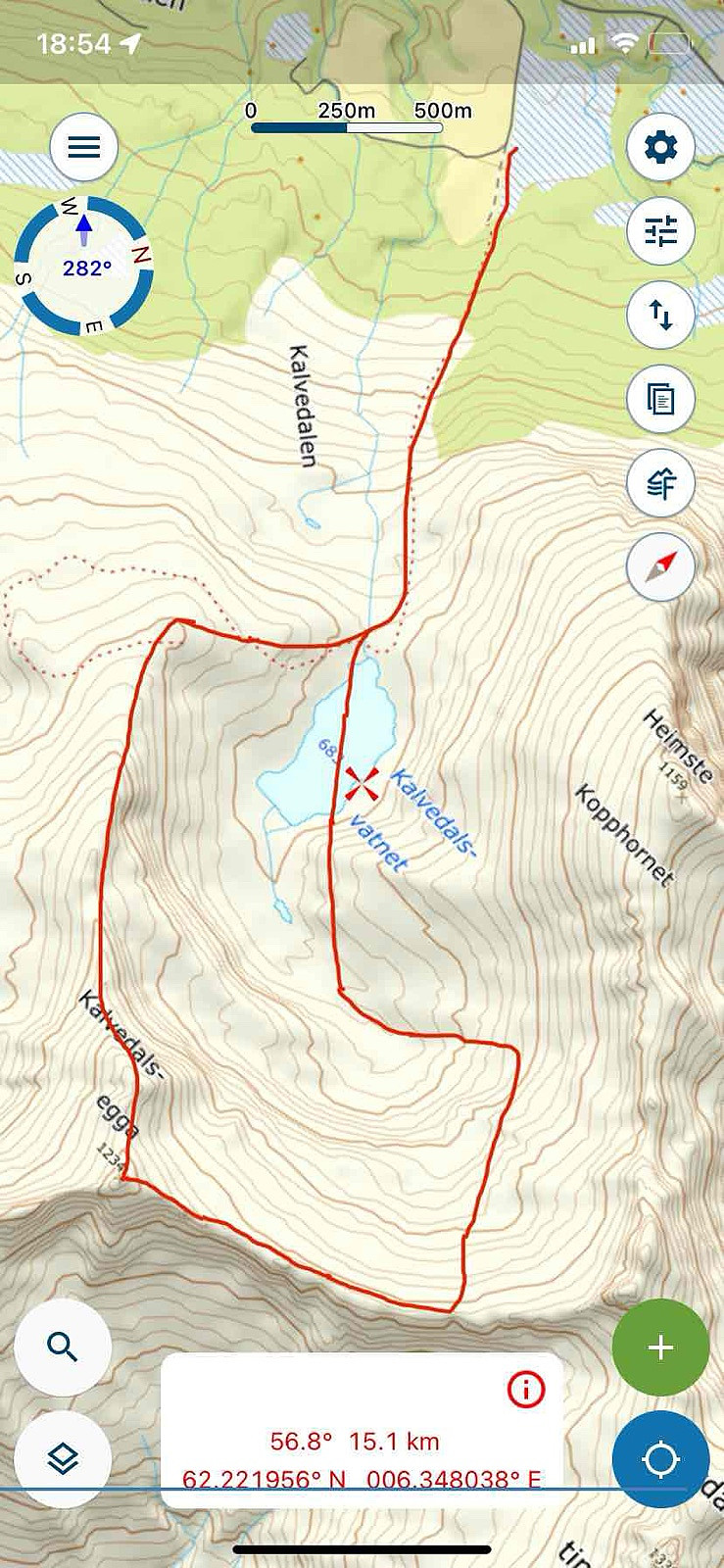Tap the red compass needle button
This screenshot has height=1568, width=724.
[x=660, y=566]
